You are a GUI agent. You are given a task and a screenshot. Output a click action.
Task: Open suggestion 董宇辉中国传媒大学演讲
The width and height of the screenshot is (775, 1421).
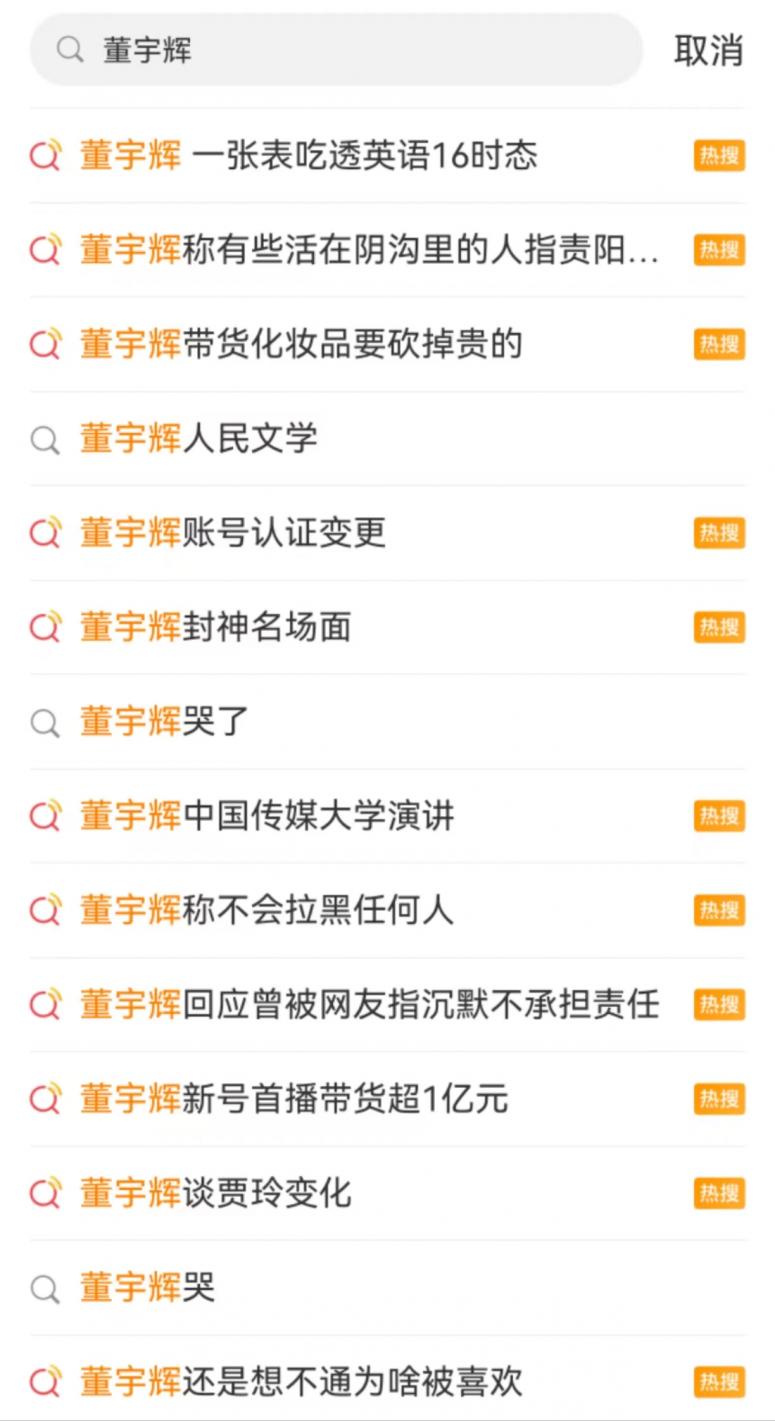pyautogui.click(x=387, y=816)
